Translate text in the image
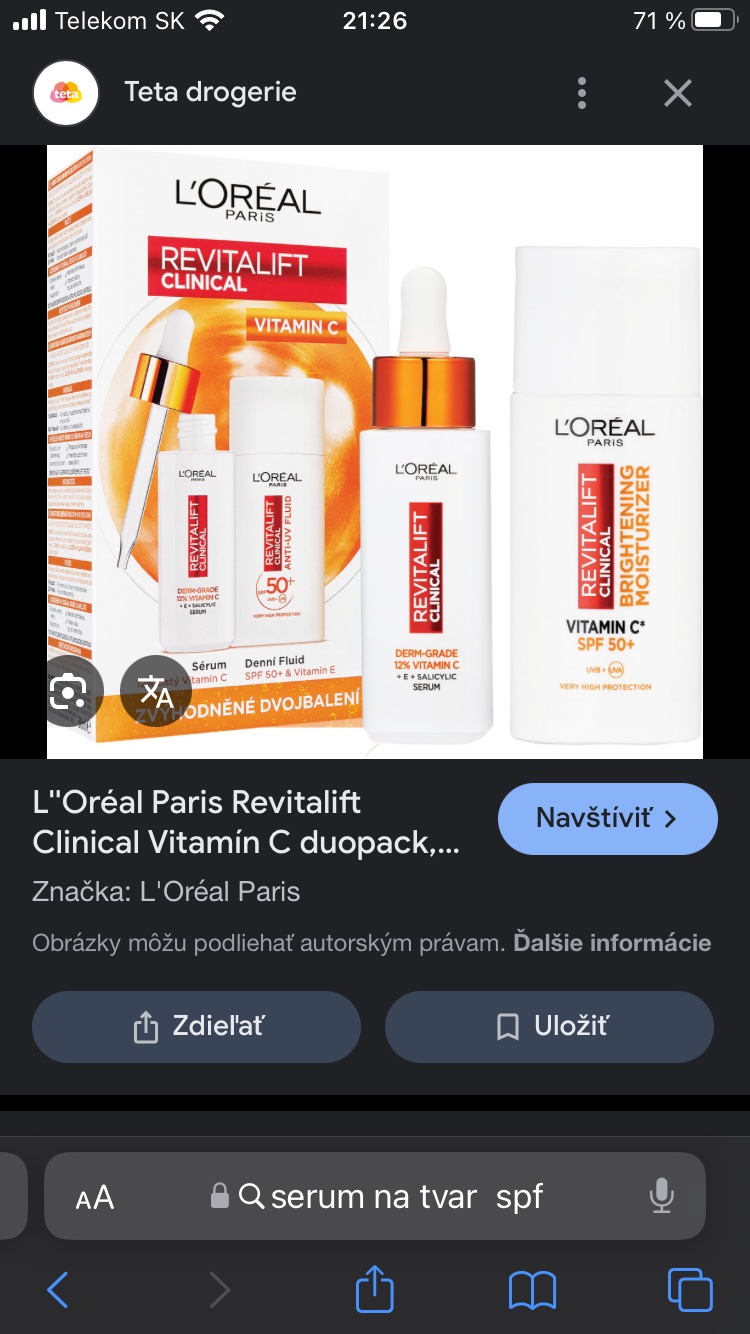The height and width of the screenshot is (1334, 750). (155, 690)
